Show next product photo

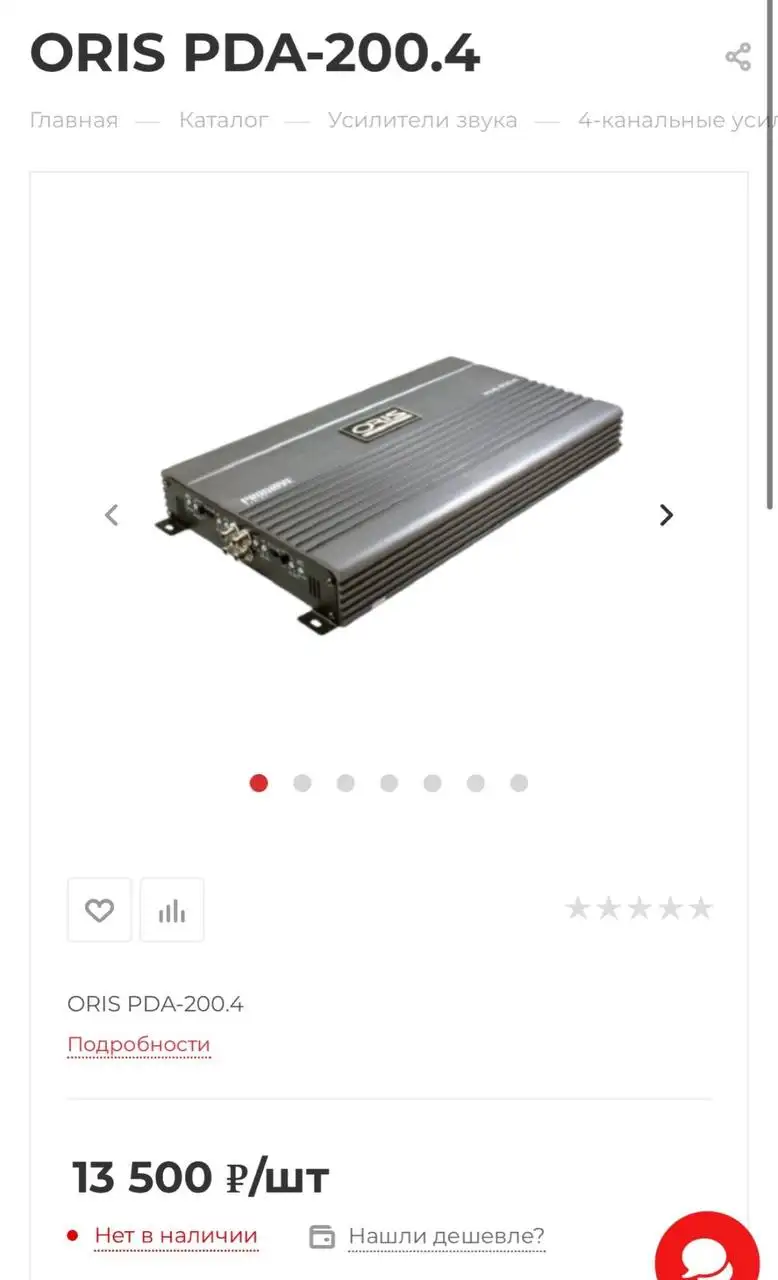click(x=666, y=515)
